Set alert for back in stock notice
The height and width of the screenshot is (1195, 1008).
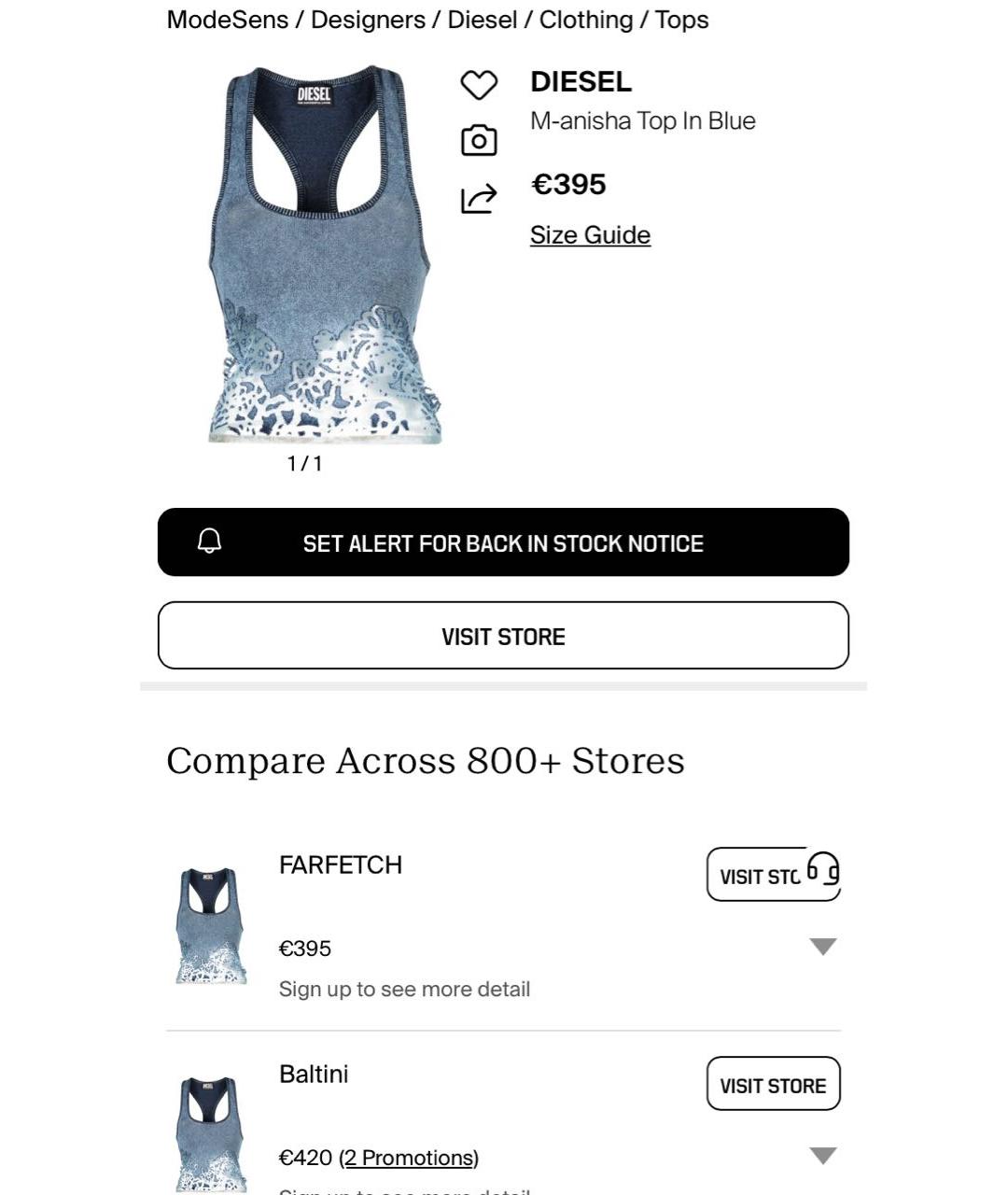click(503, 542)
